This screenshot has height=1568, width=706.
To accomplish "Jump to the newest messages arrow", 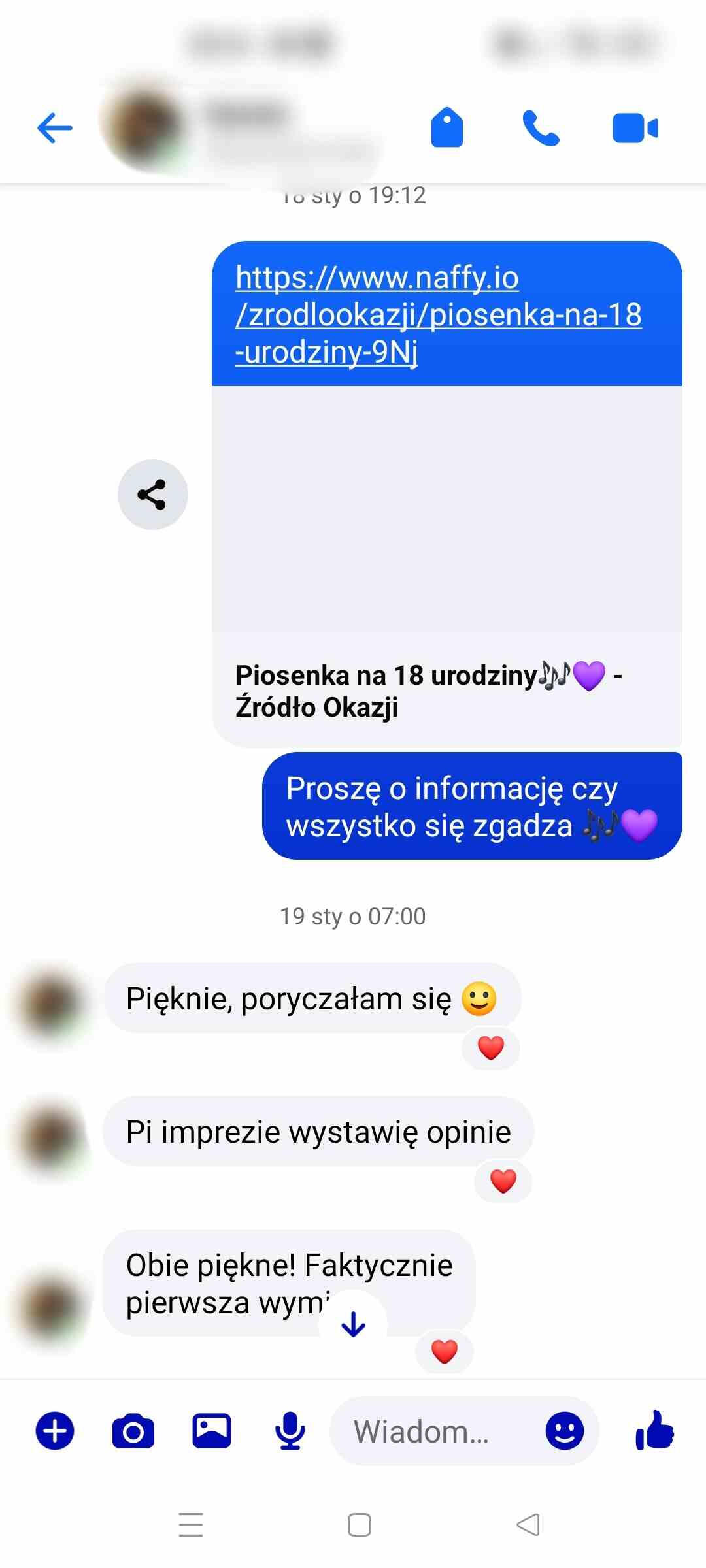I will 353,1325.
